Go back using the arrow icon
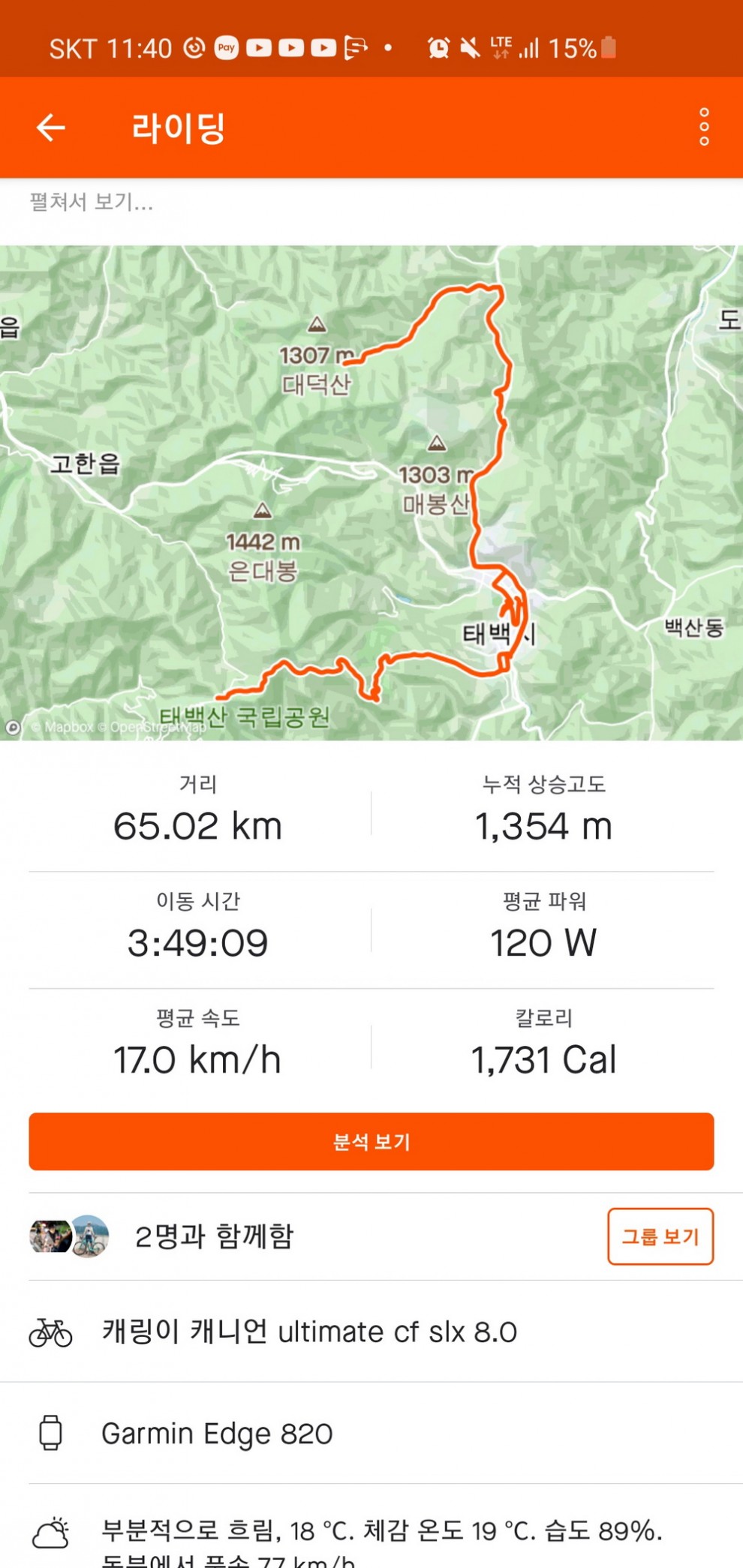The height and width of the screenshot is (1568, 743). 51,128
